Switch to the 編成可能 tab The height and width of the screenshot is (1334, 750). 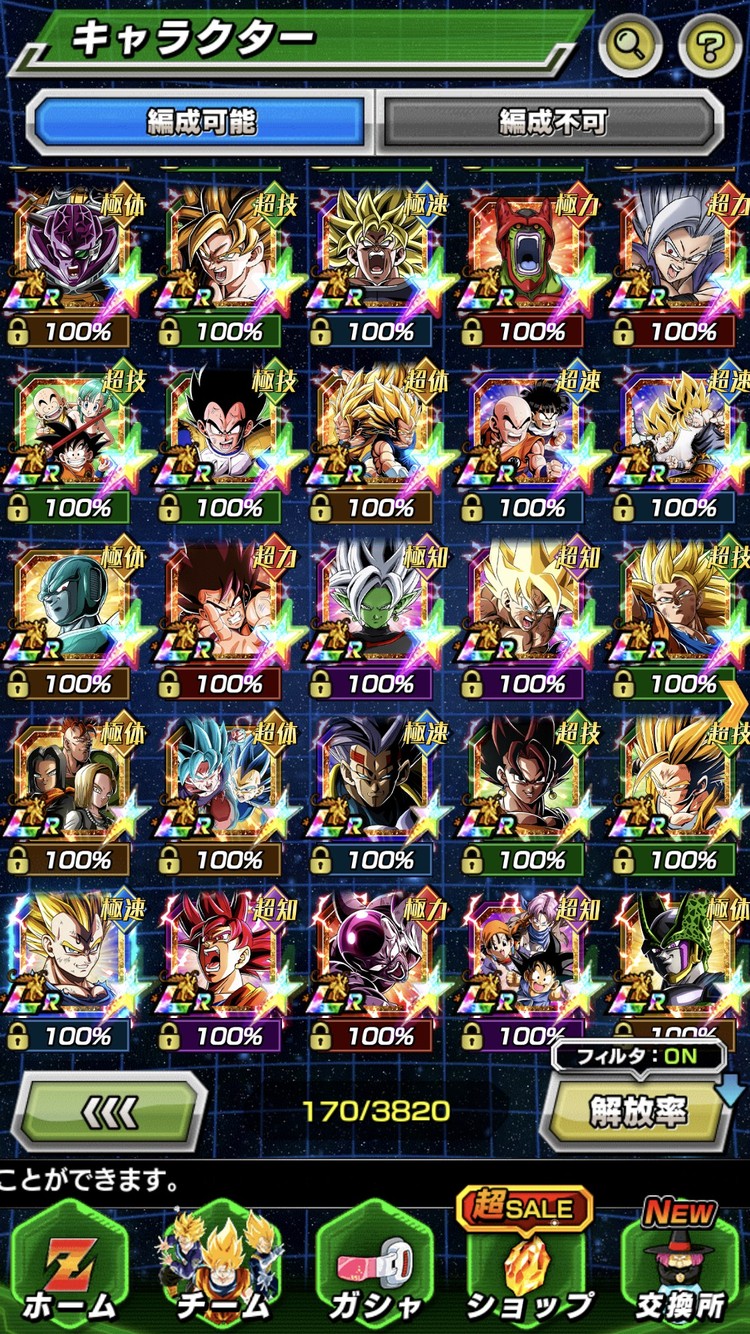[x=202, y=123]
